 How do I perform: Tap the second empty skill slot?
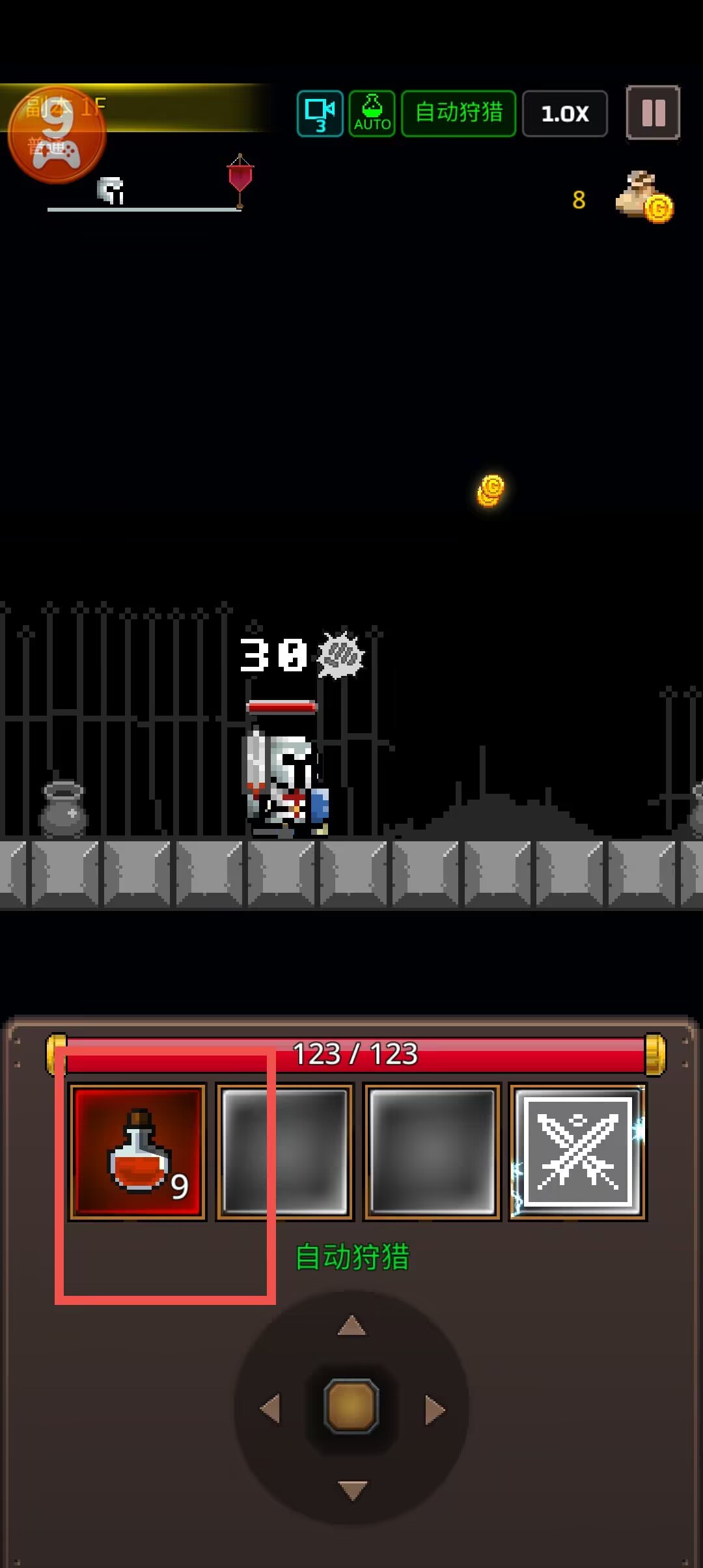(432, 1151)
